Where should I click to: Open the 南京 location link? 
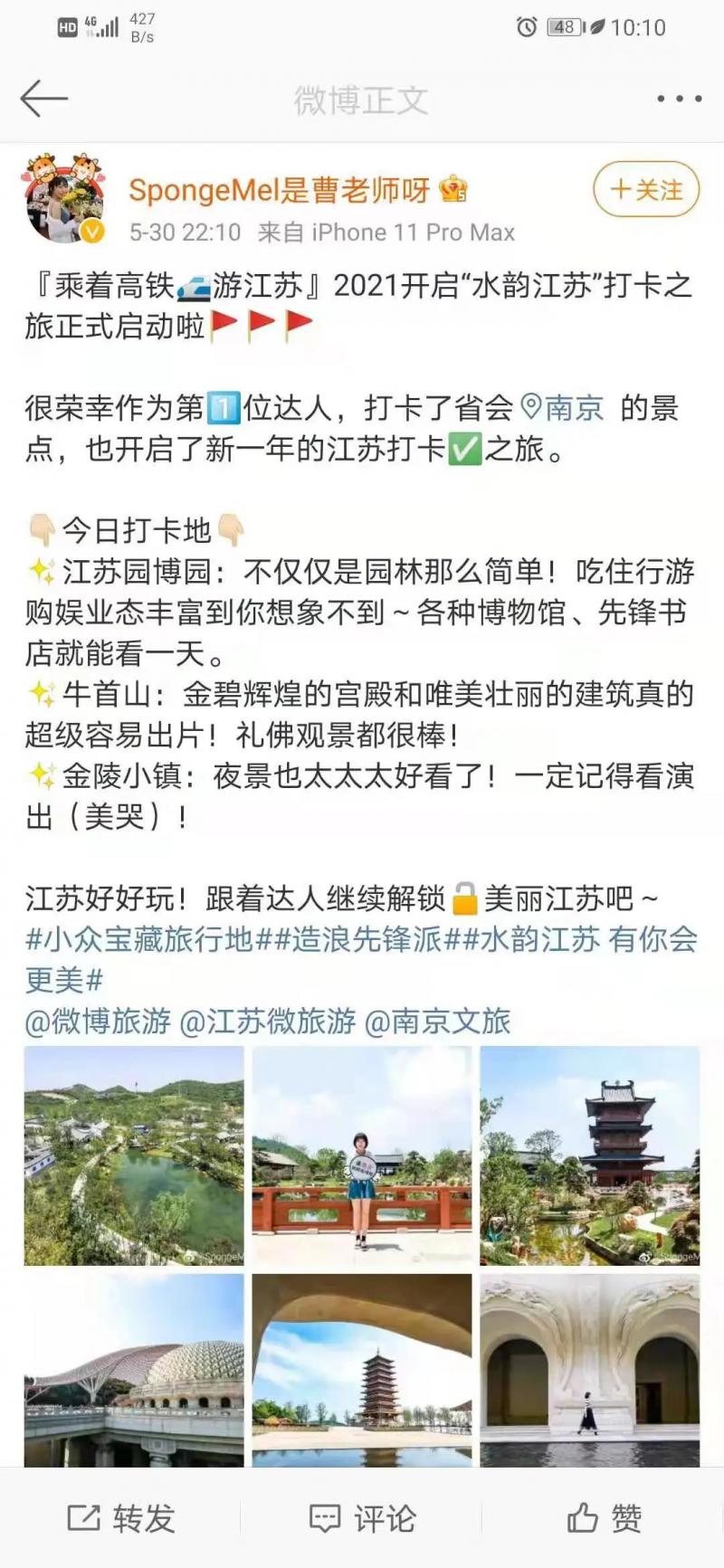(565, 408)
